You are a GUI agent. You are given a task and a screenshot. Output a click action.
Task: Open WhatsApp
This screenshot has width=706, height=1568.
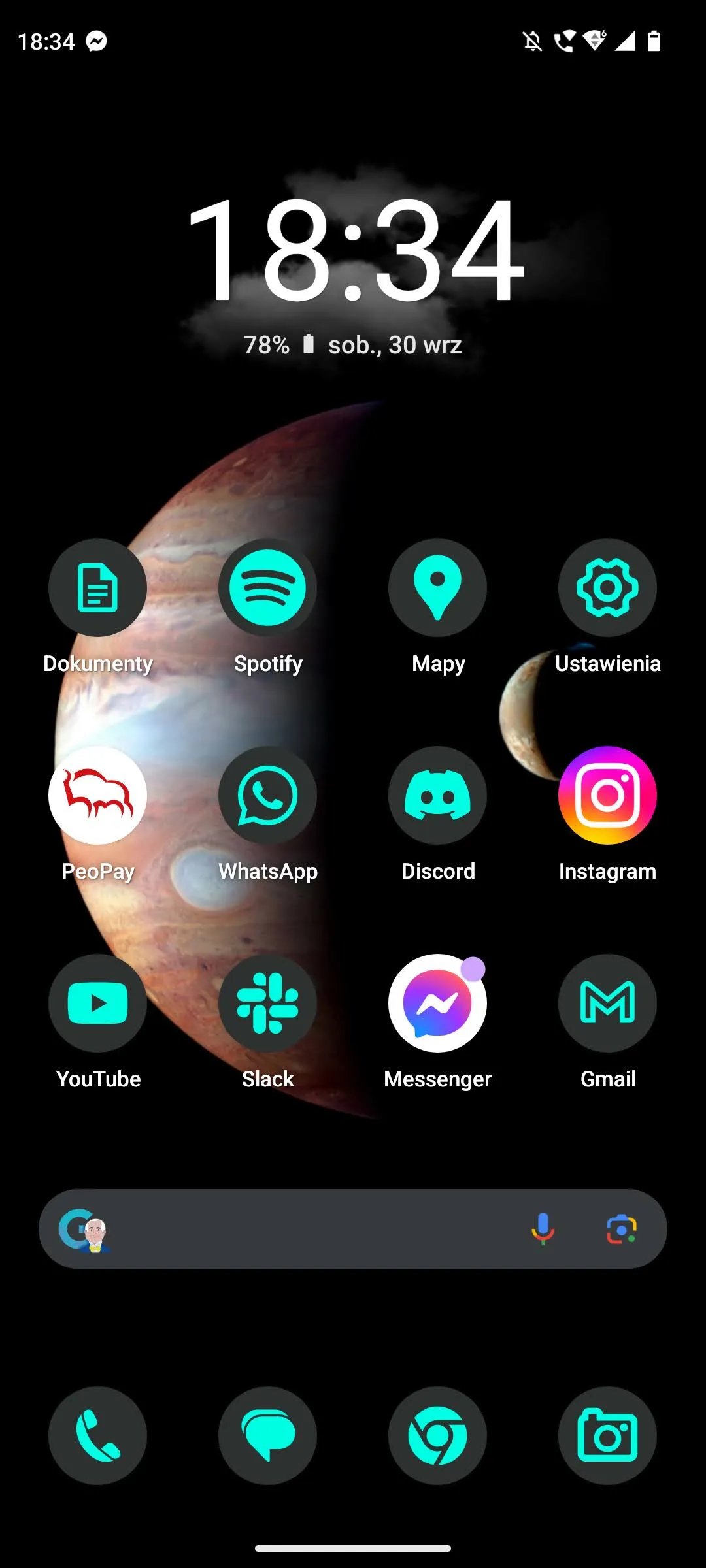click(x=267, y=795)
